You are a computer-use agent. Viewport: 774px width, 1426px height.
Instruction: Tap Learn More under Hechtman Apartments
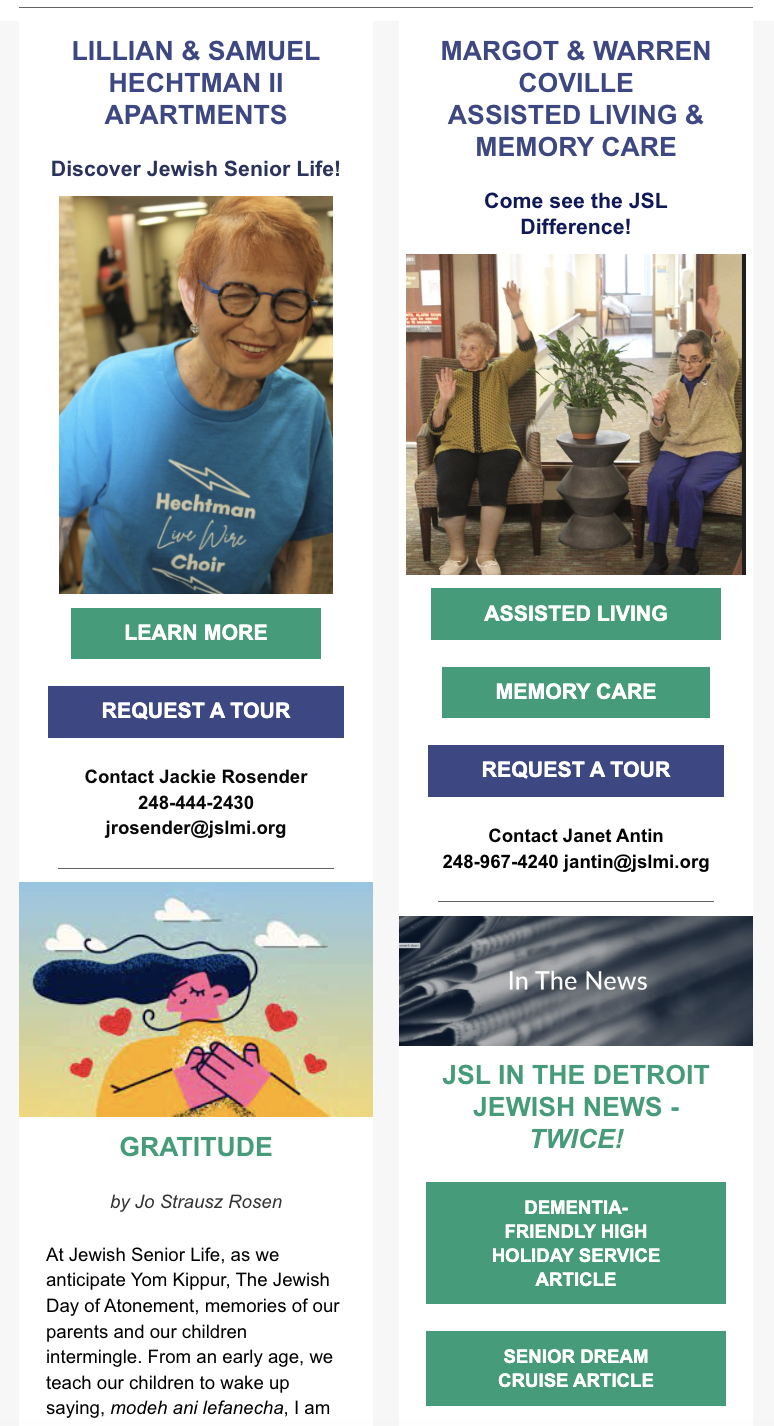[196, 633]
